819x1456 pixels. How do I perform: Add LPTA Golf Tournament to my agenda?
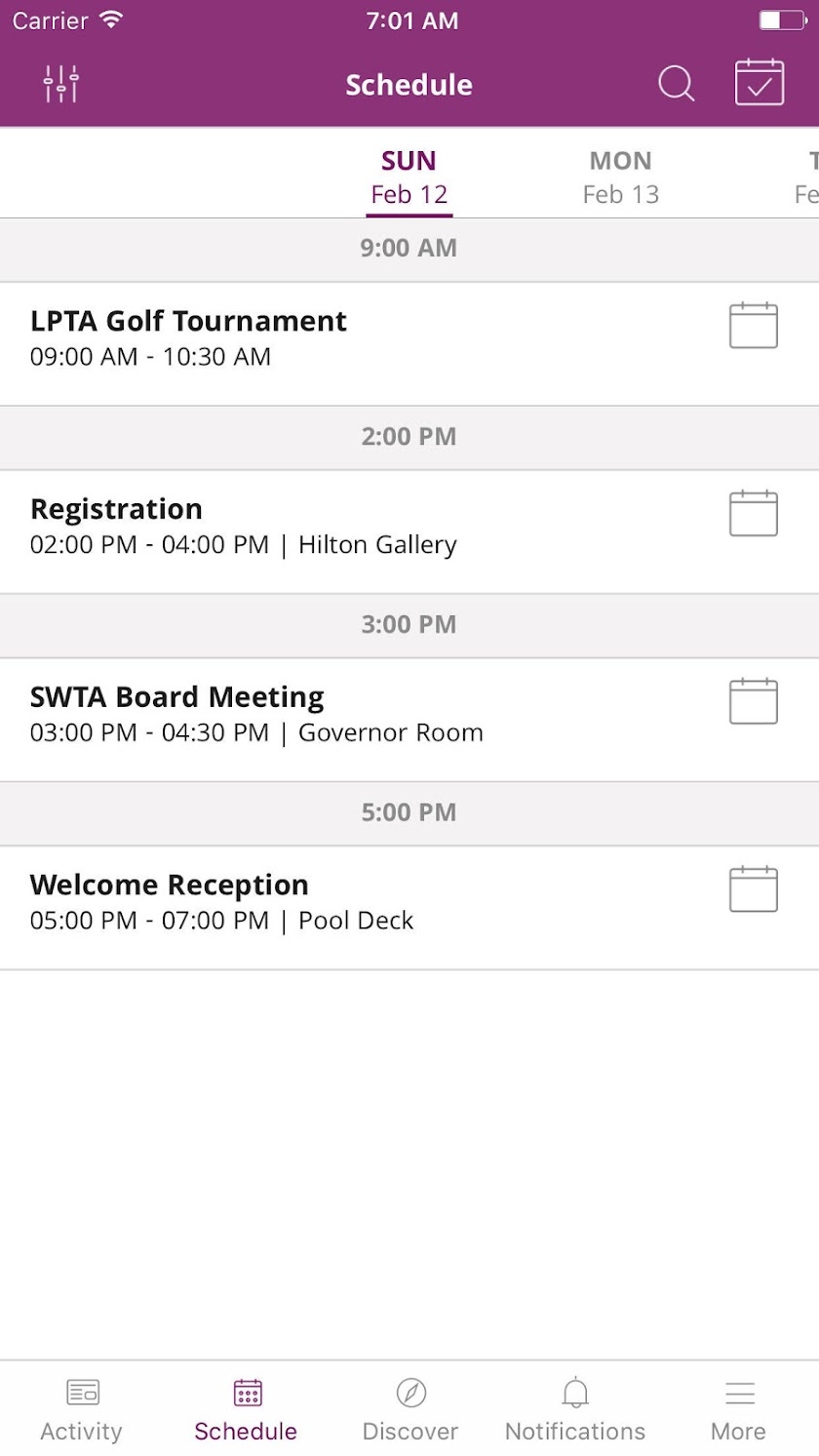pyautogui.click(x=753, y=326)
